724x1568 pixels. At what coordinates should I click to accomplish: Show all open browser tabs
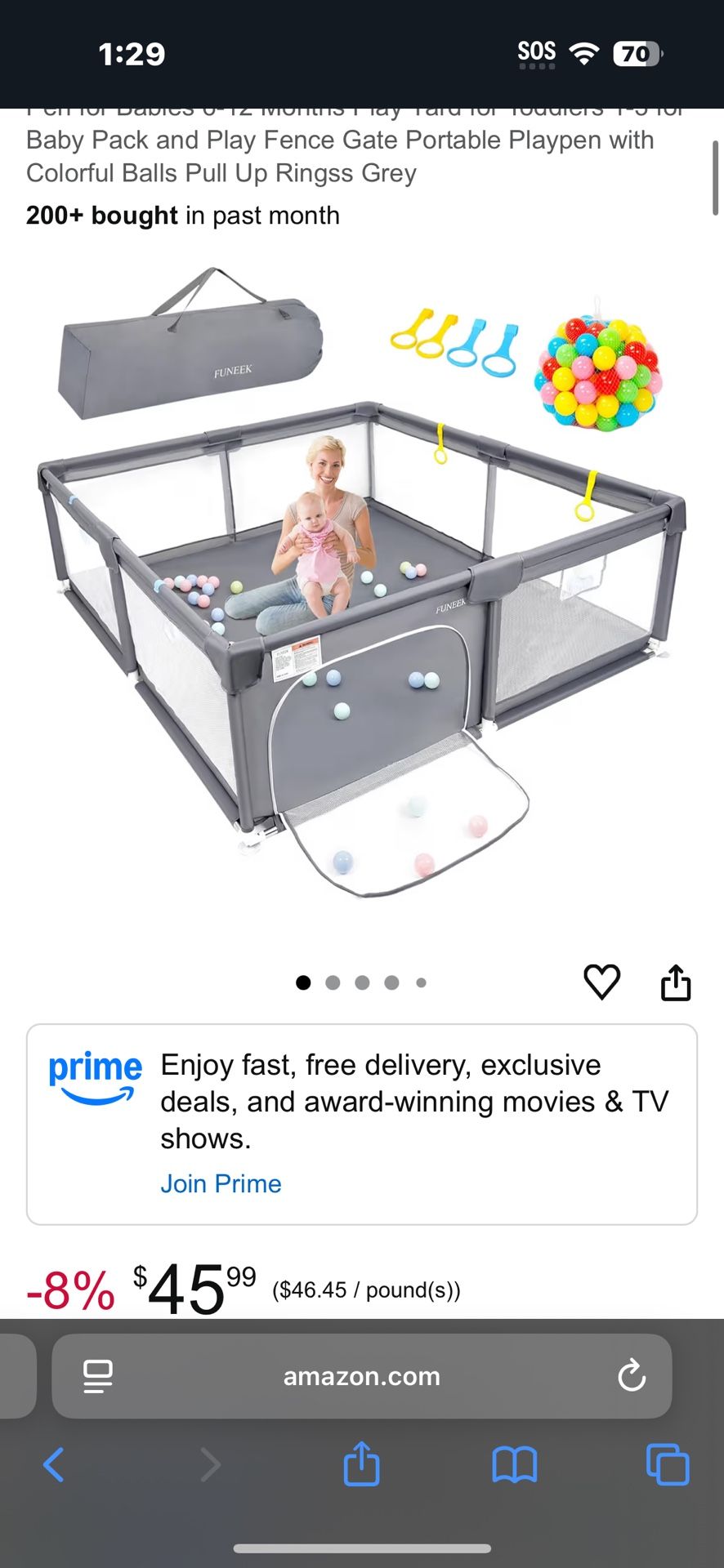(668, 1464)
